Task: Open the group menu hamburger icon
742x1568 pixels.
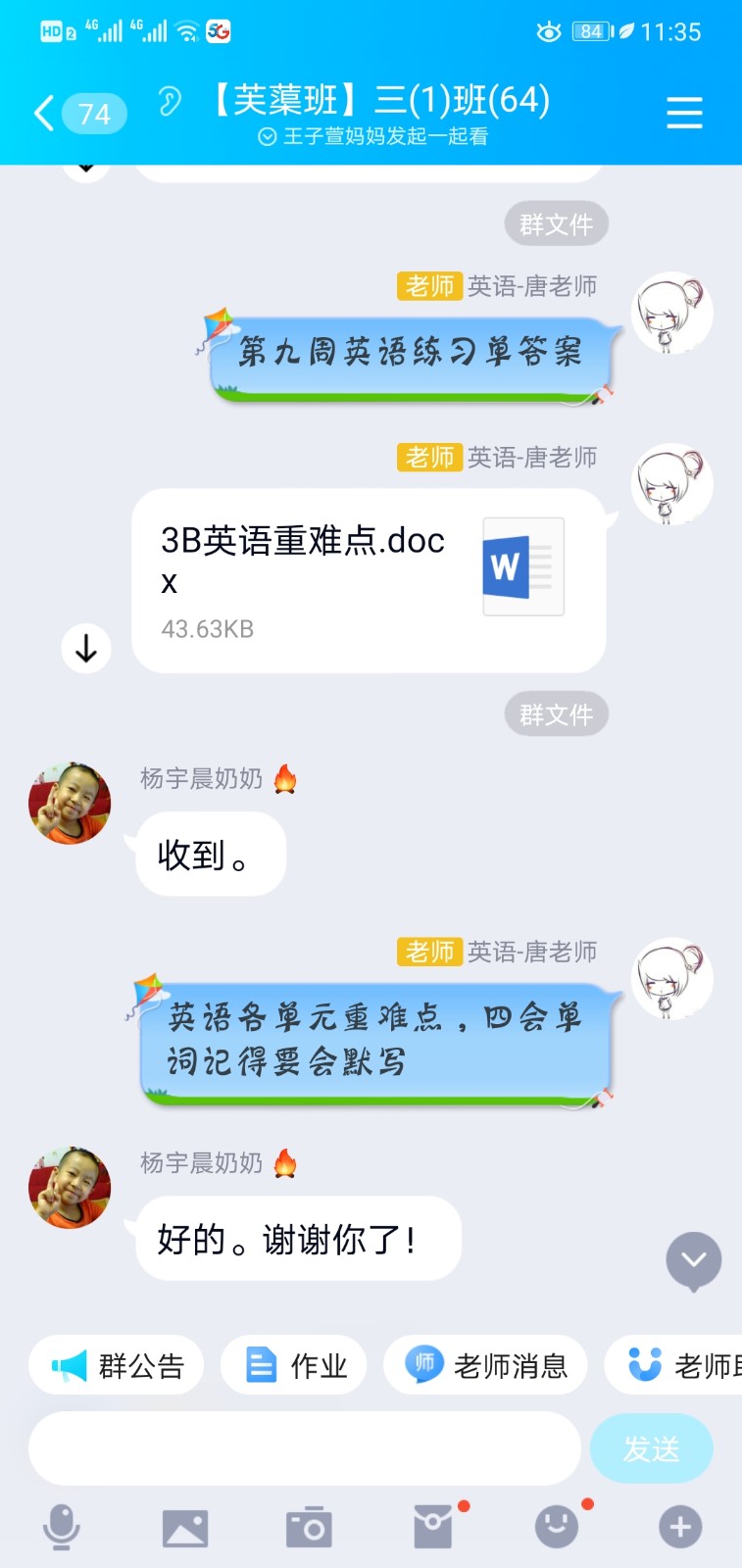Action: point(684,113)
